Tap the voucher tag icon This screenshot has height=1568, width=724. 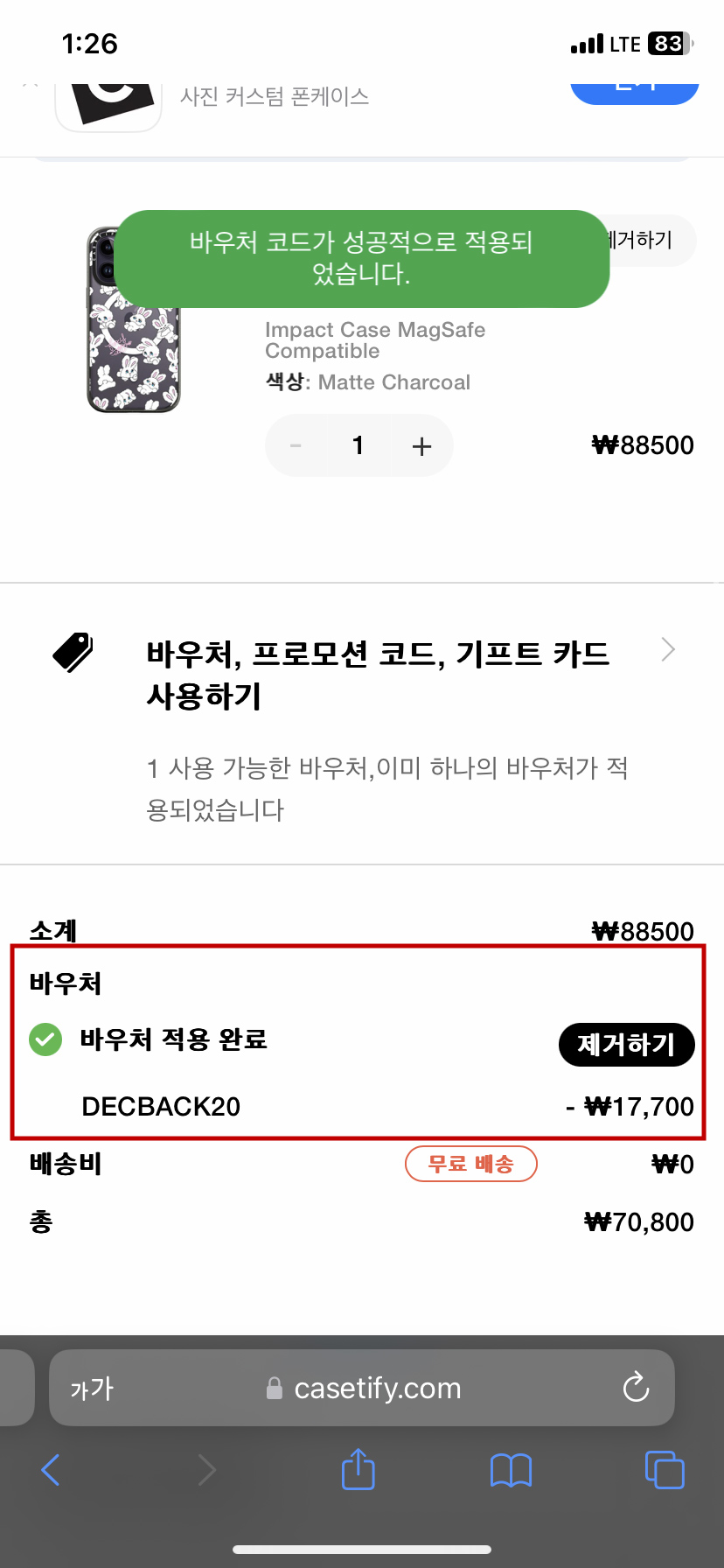click(73, 652)
